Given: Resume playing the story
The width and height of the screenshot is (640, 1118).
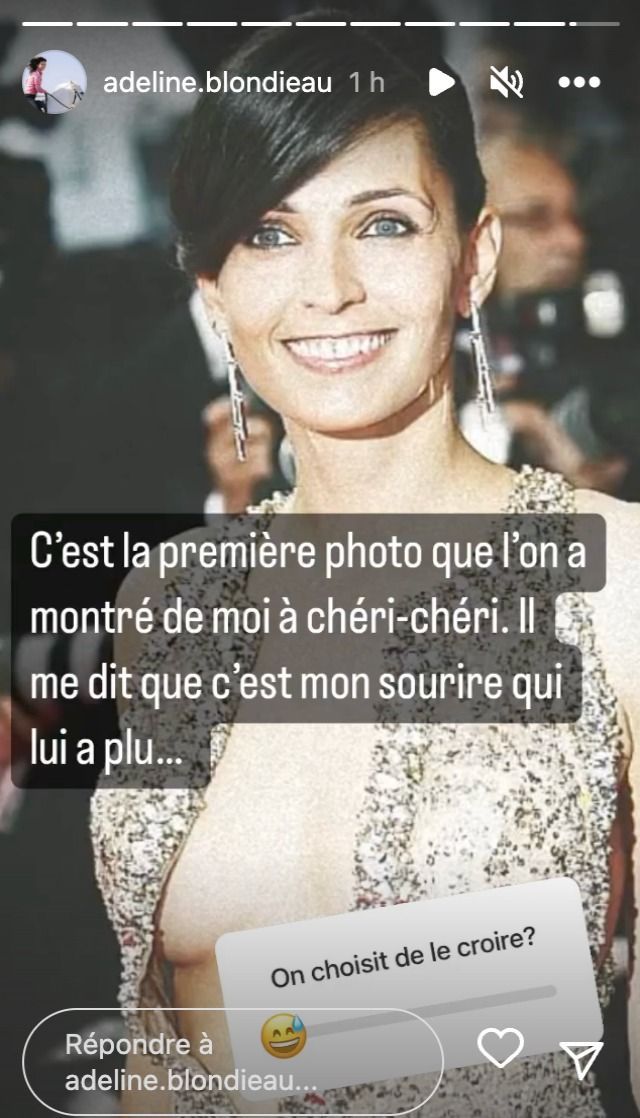Looking at the screenshot, I should [x=439, y=82].
